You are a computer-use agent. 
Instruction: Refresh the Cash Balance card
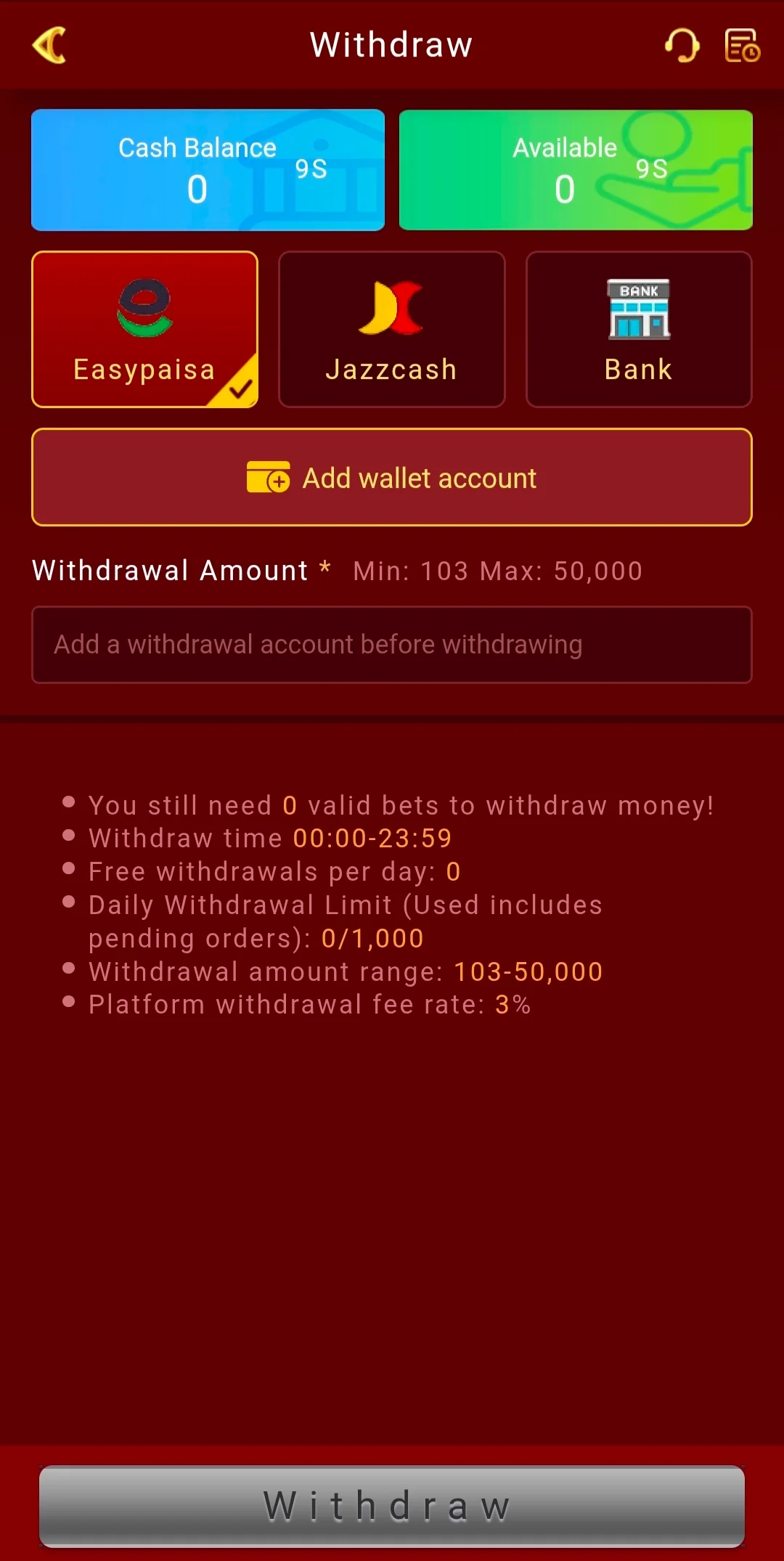click(x=208, y=170)
